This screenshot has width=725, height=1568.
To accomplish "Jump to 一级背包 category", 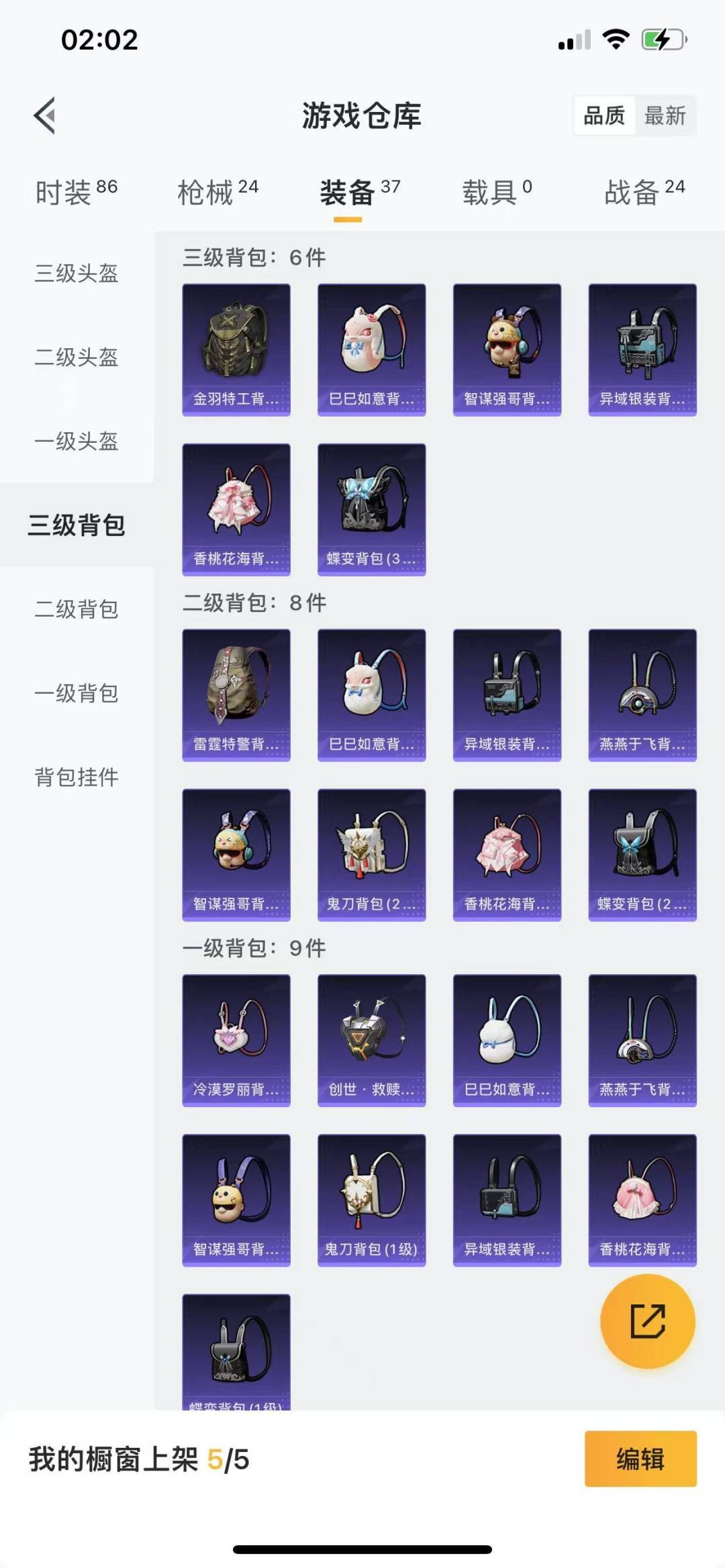I will [x=77, y=693].
